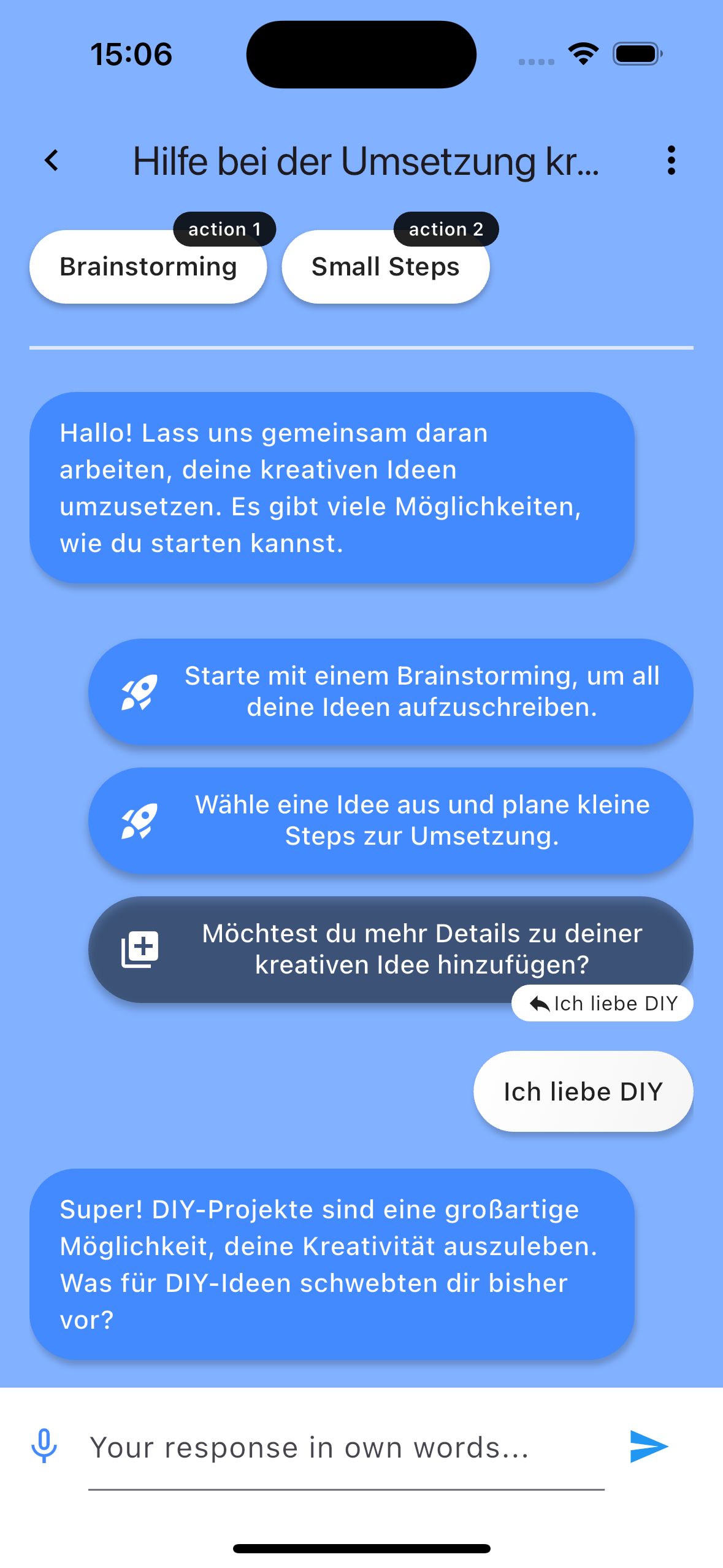The image size is (723, 1568).
Task: Select the Brainstorming action chip
Action: (148, 267)
